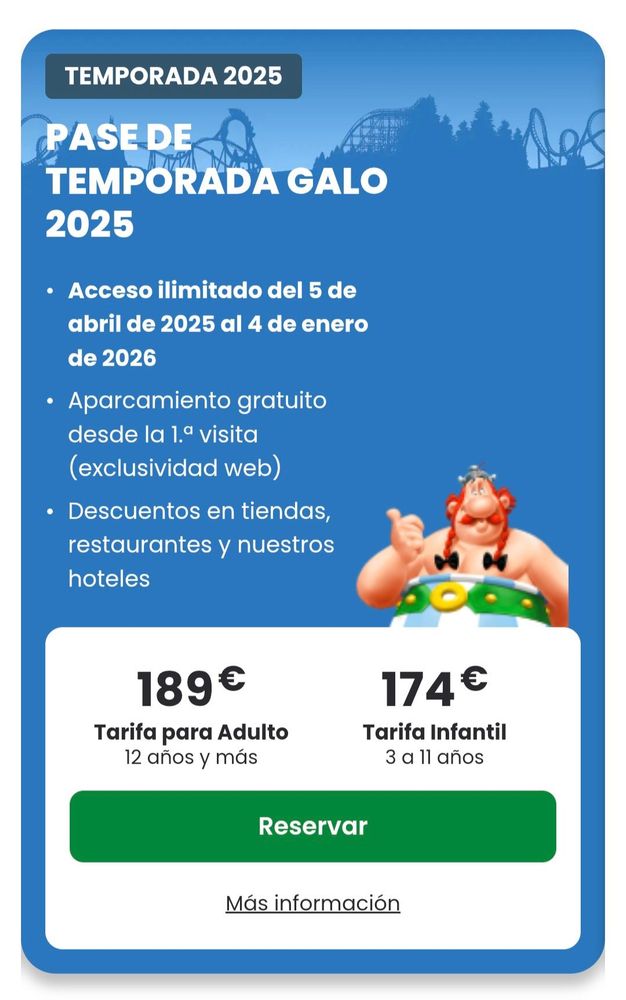Open the Más información link
This screenshot has height=1000, width=626.
coord(312,903)
